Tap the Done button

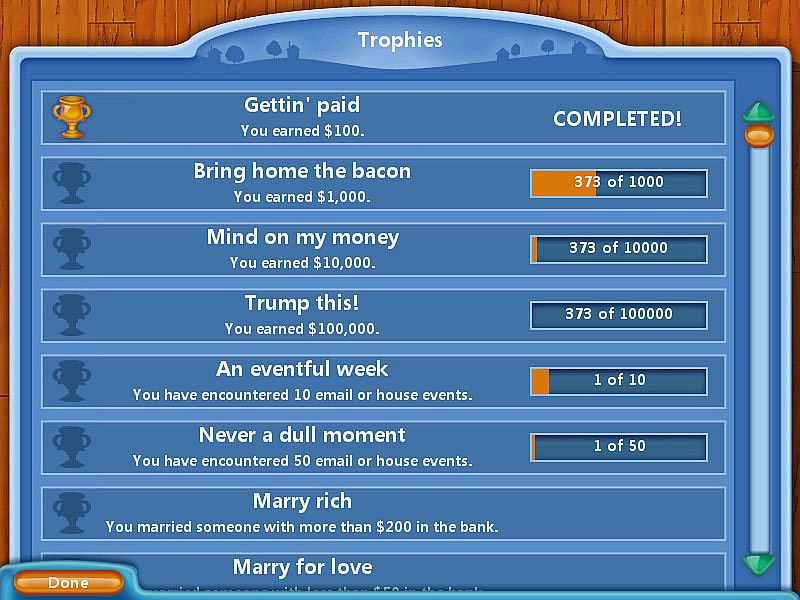[x=68, y=583]
